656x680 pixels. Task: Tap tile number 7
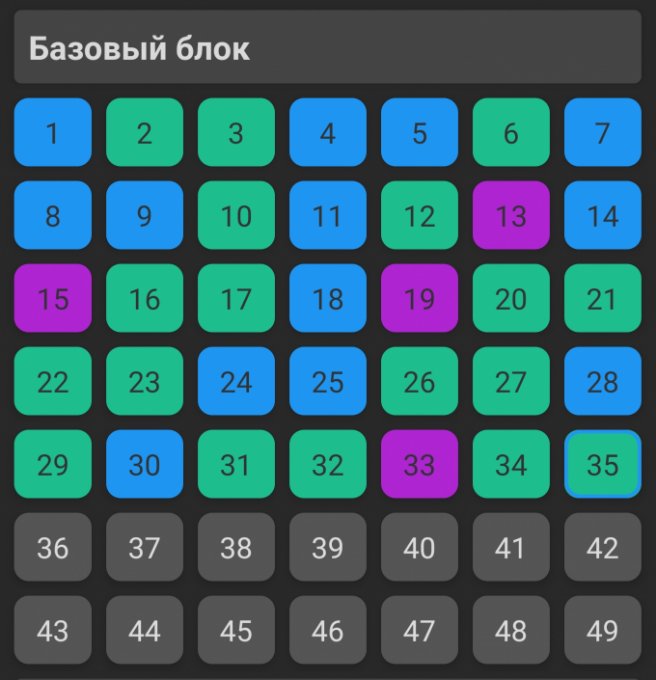coord(602,132)
